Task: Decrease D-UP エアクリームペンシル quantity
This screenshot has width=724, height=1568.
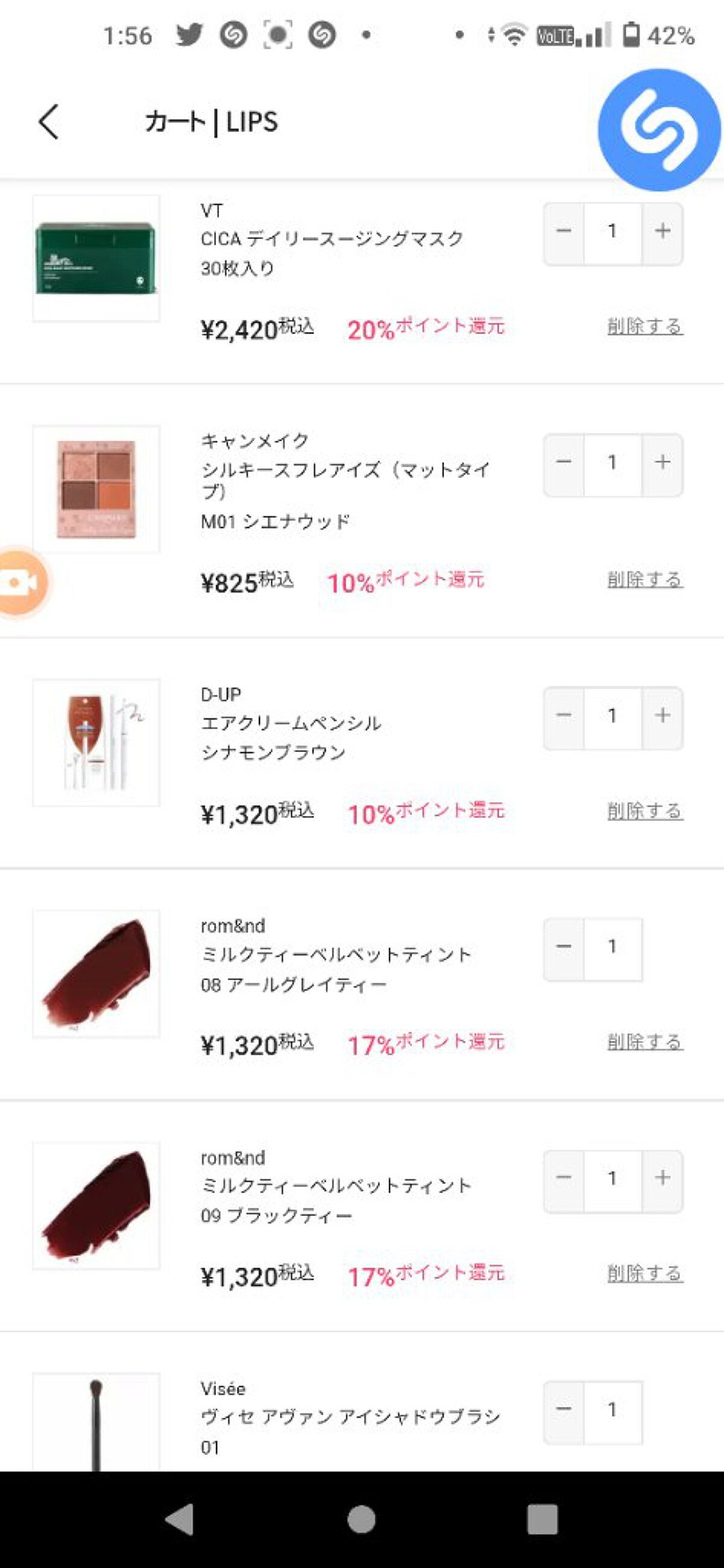Action: 564,715
